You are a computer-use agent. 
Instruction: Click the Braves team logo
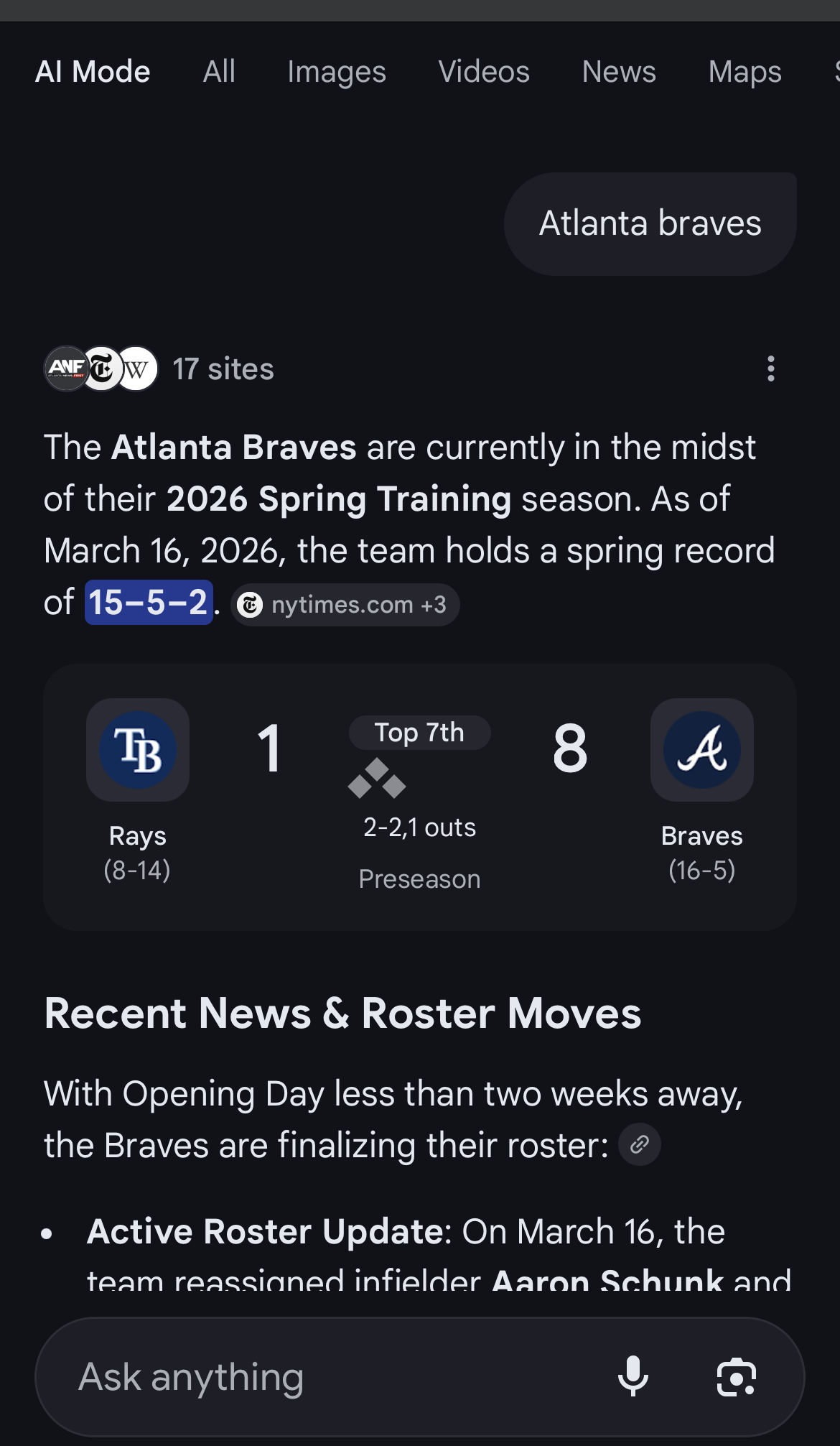click(x=701, y=749)
